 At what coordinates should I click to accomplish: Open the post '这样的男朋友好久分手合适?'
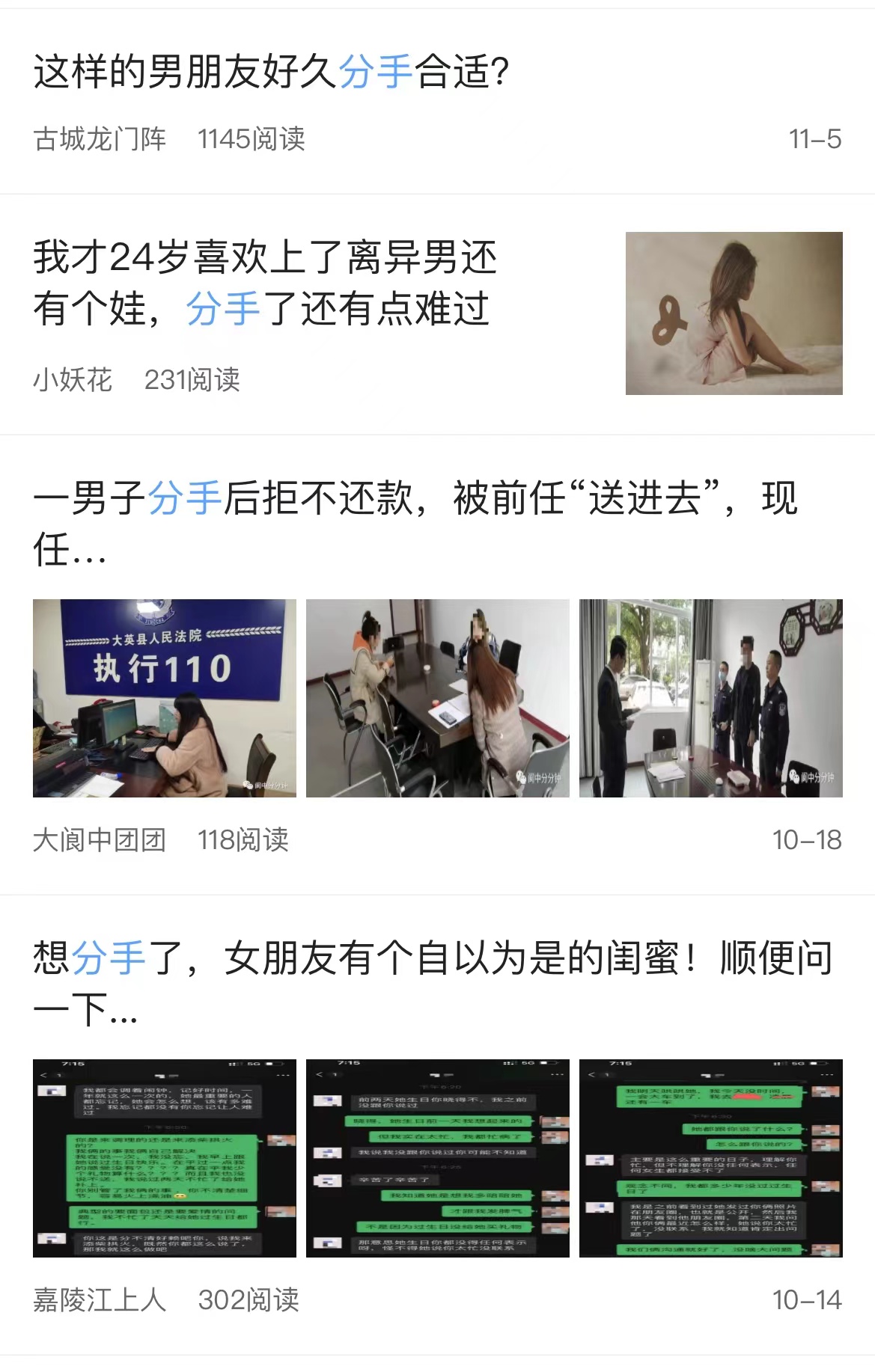(x=271, y=73)
